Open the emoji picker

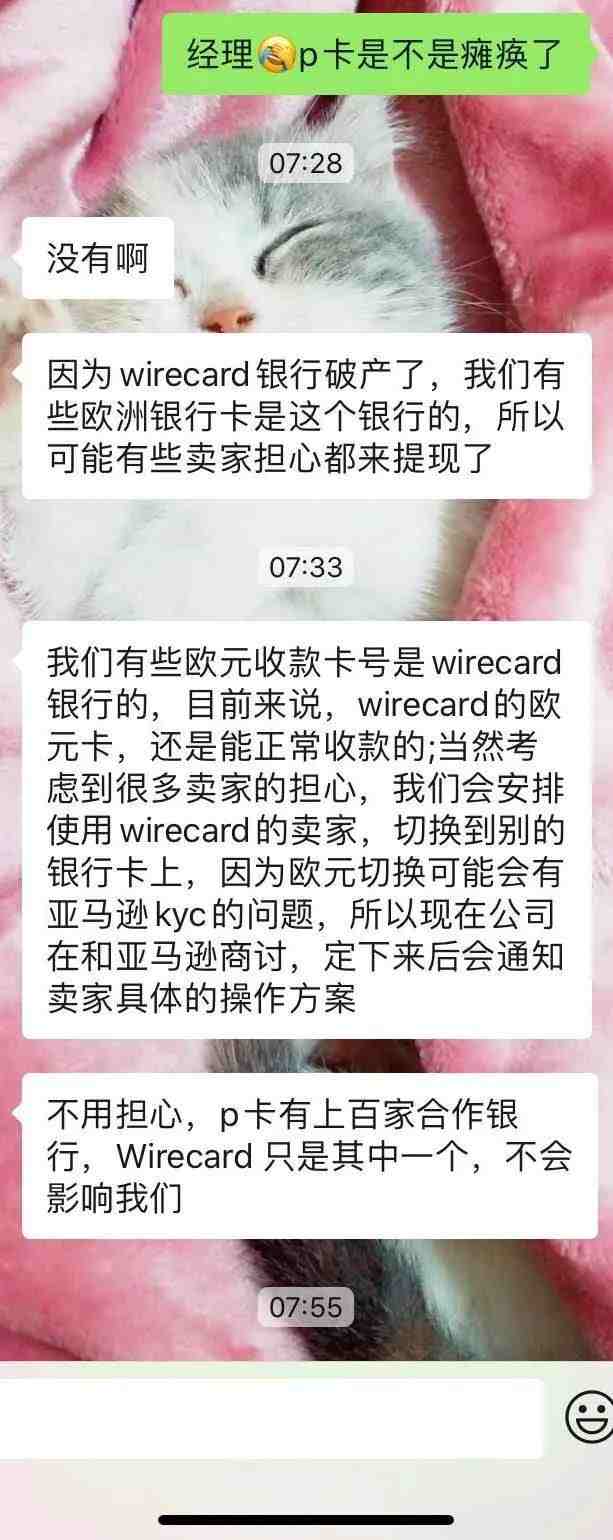[588, 1417]
